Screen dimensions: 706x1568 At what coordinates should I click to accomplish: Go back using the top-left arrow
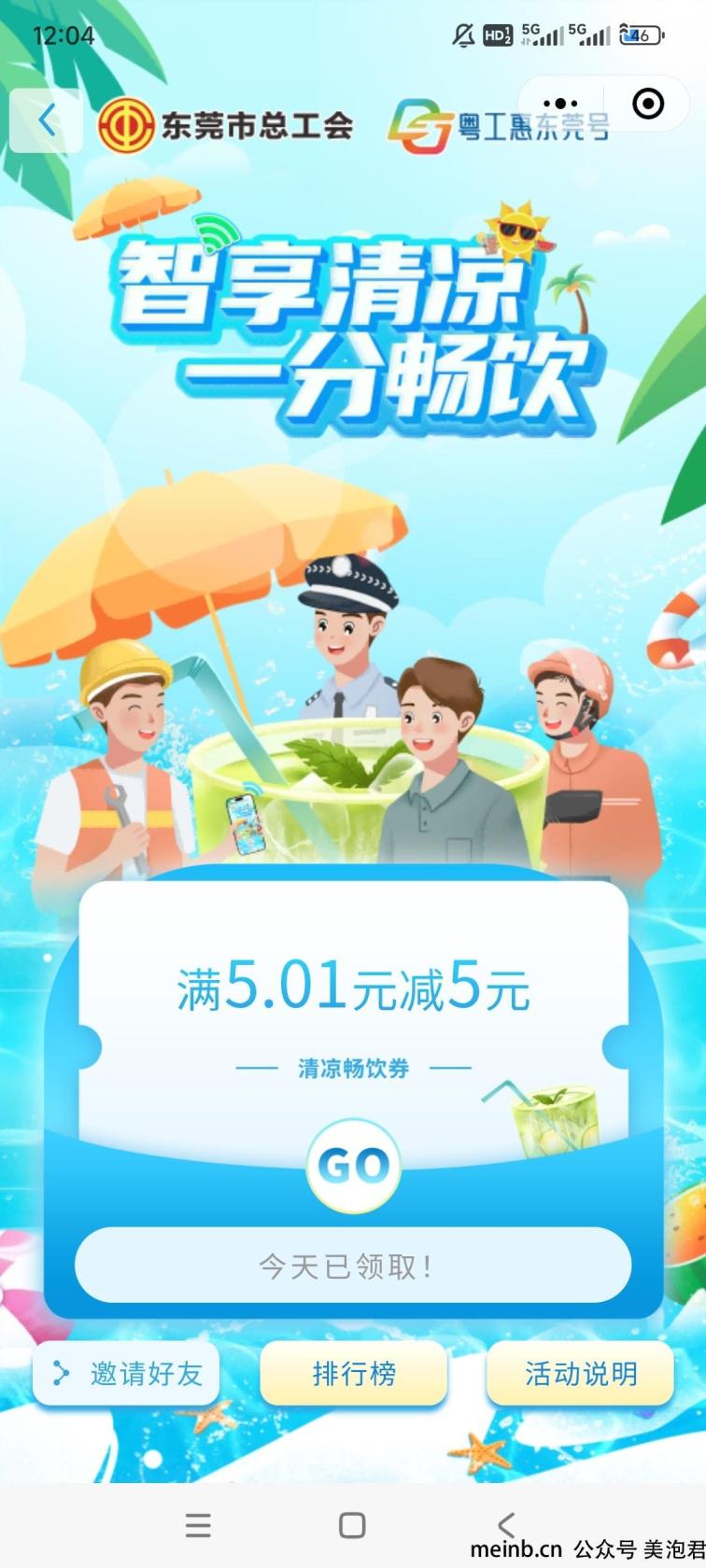click(x=47, y=120)
